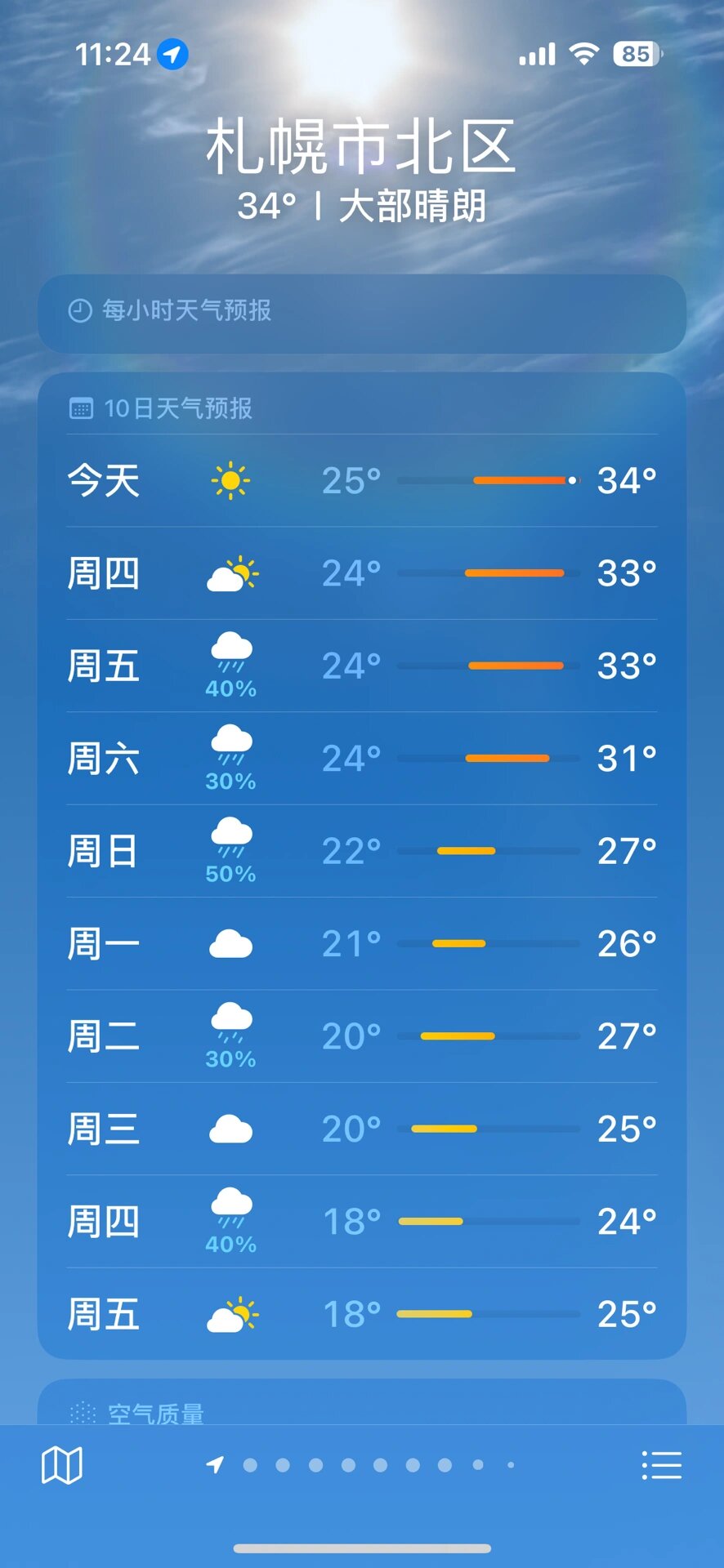Tap the sunny weather icon for today

point(231,481)
